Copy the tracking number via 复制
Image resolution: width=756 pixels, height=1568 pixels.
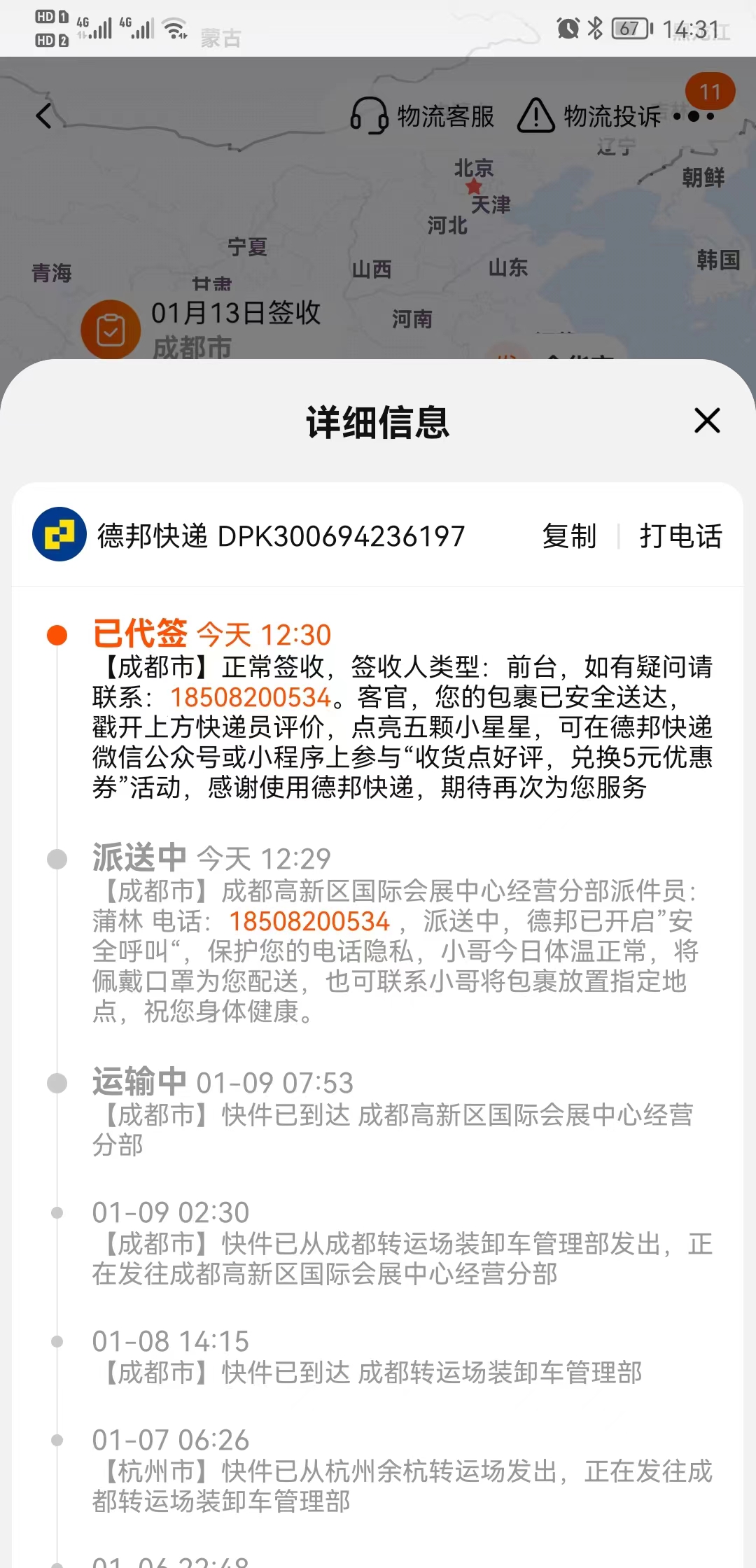click(x=569, y=536)
